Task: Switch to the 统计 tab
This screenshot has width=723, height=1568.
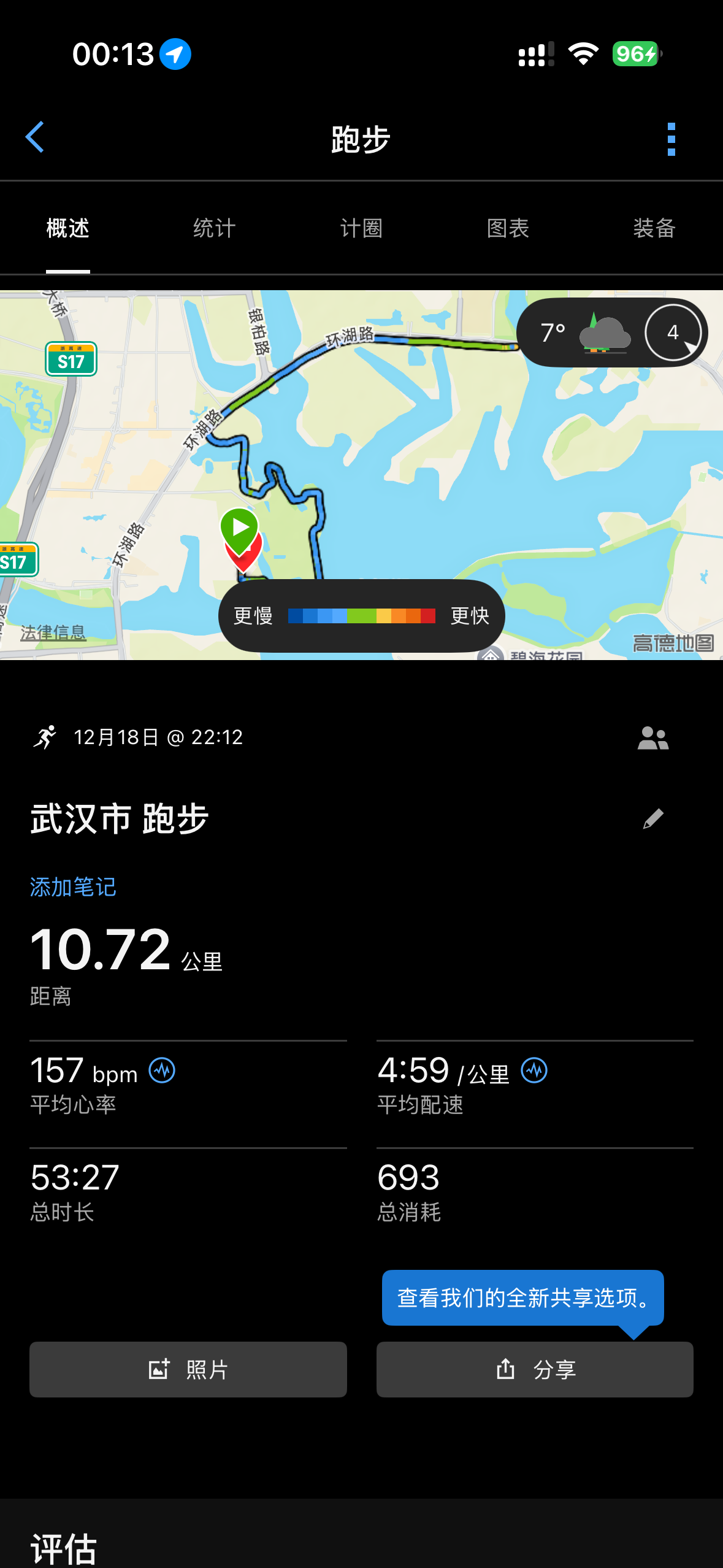Action: [x=214, y=228]
